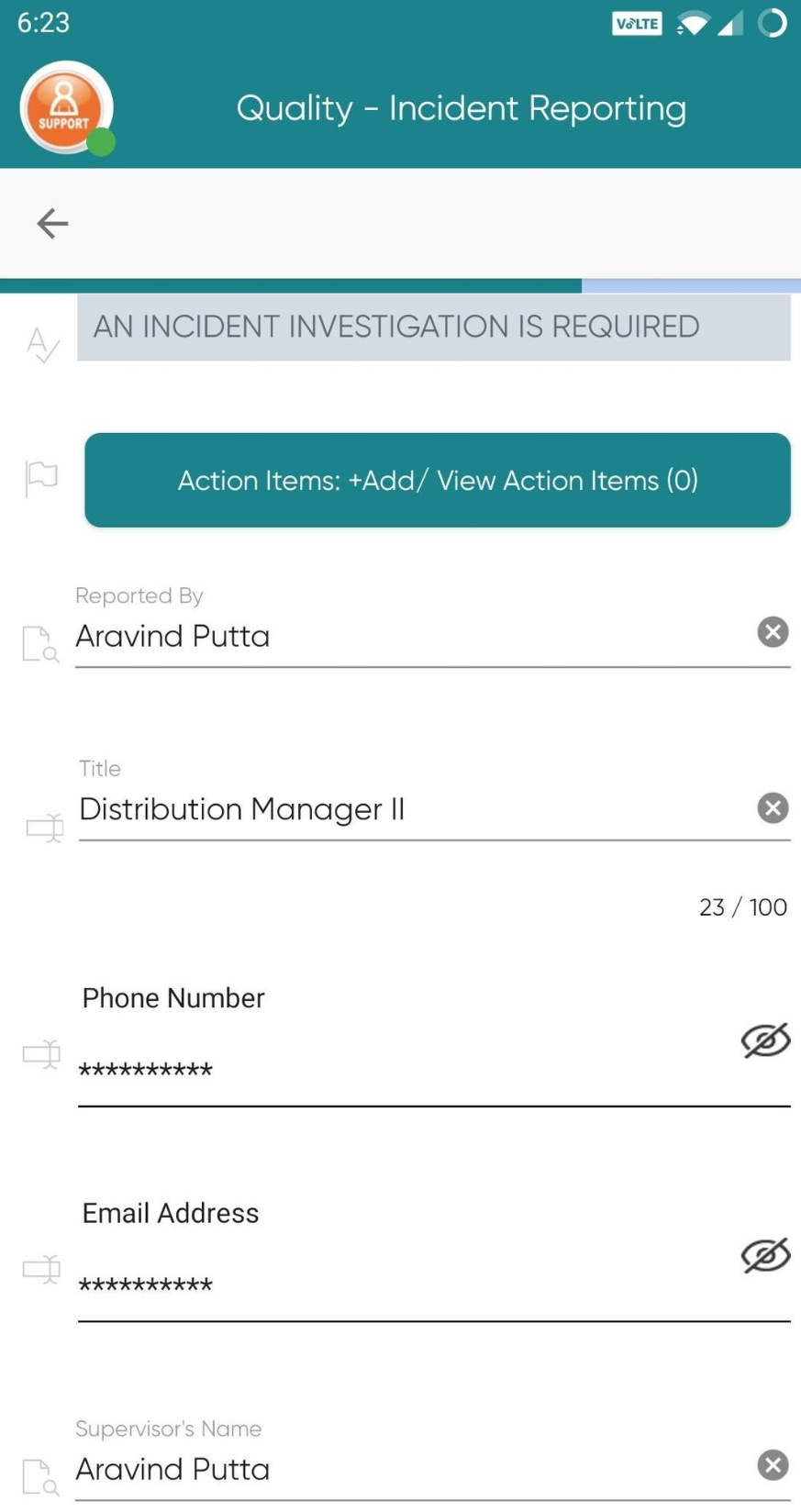Open Action Items add/view button

point(438,480)
